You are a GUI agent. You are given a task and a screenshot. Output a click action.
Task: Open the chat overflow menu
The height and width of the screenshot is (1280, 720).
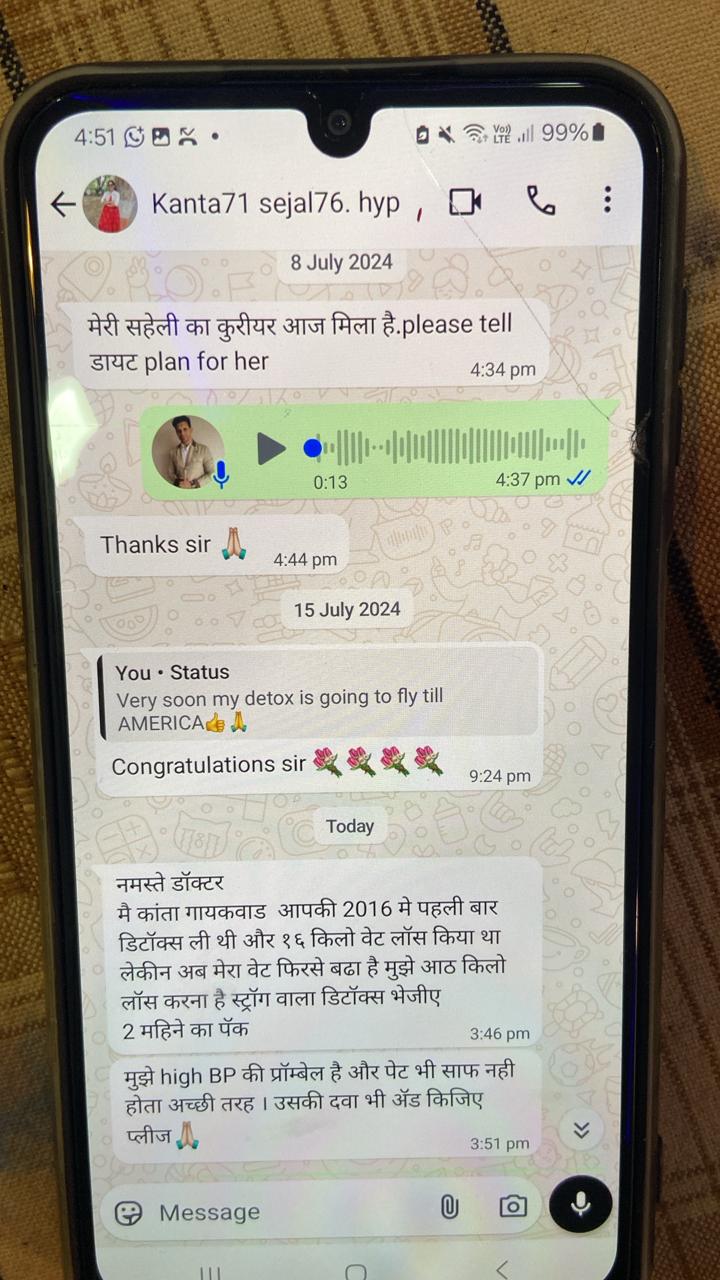[607, 200]
